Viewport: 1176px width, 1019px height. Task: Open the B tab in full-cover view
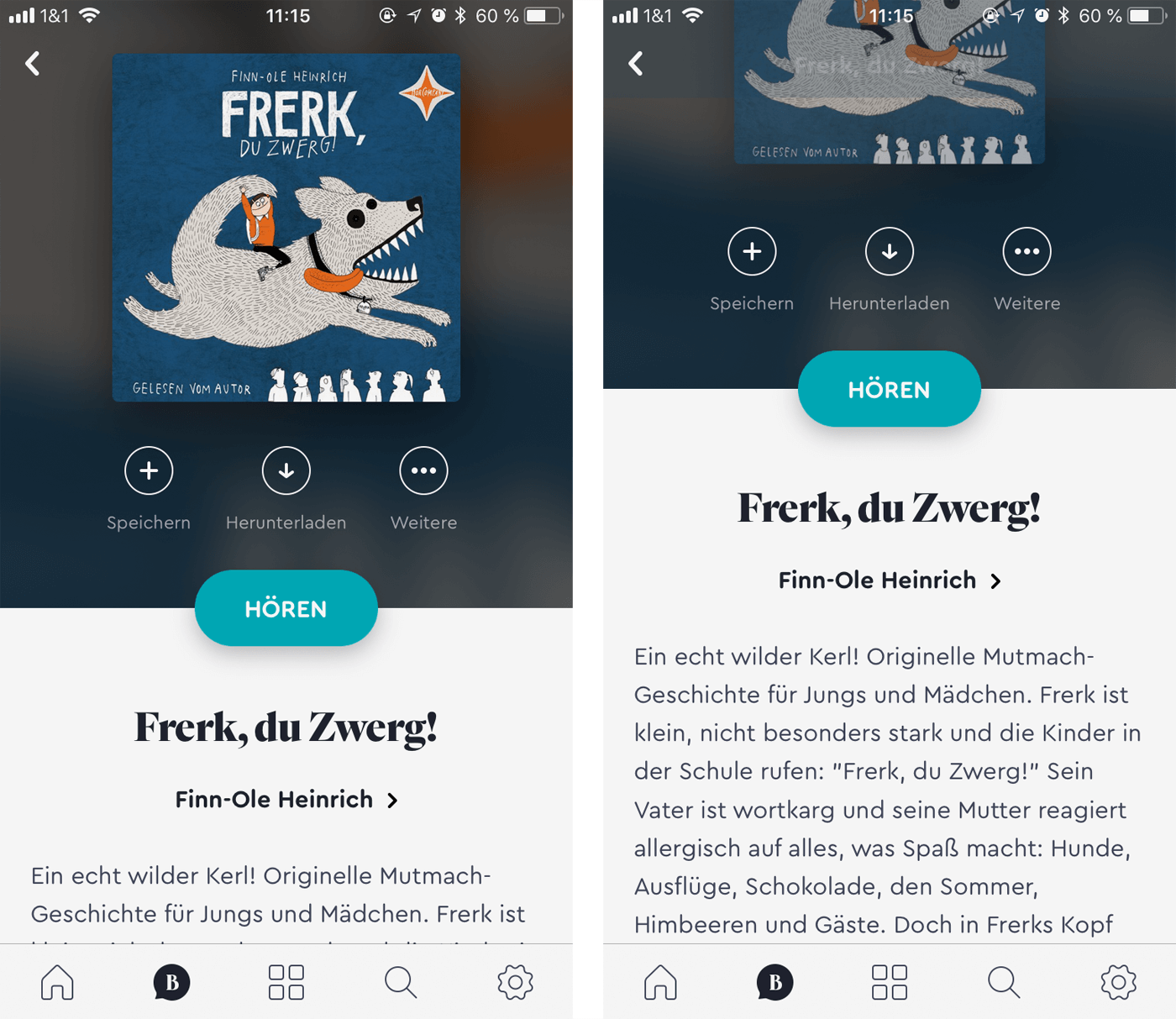pos(171,982)
